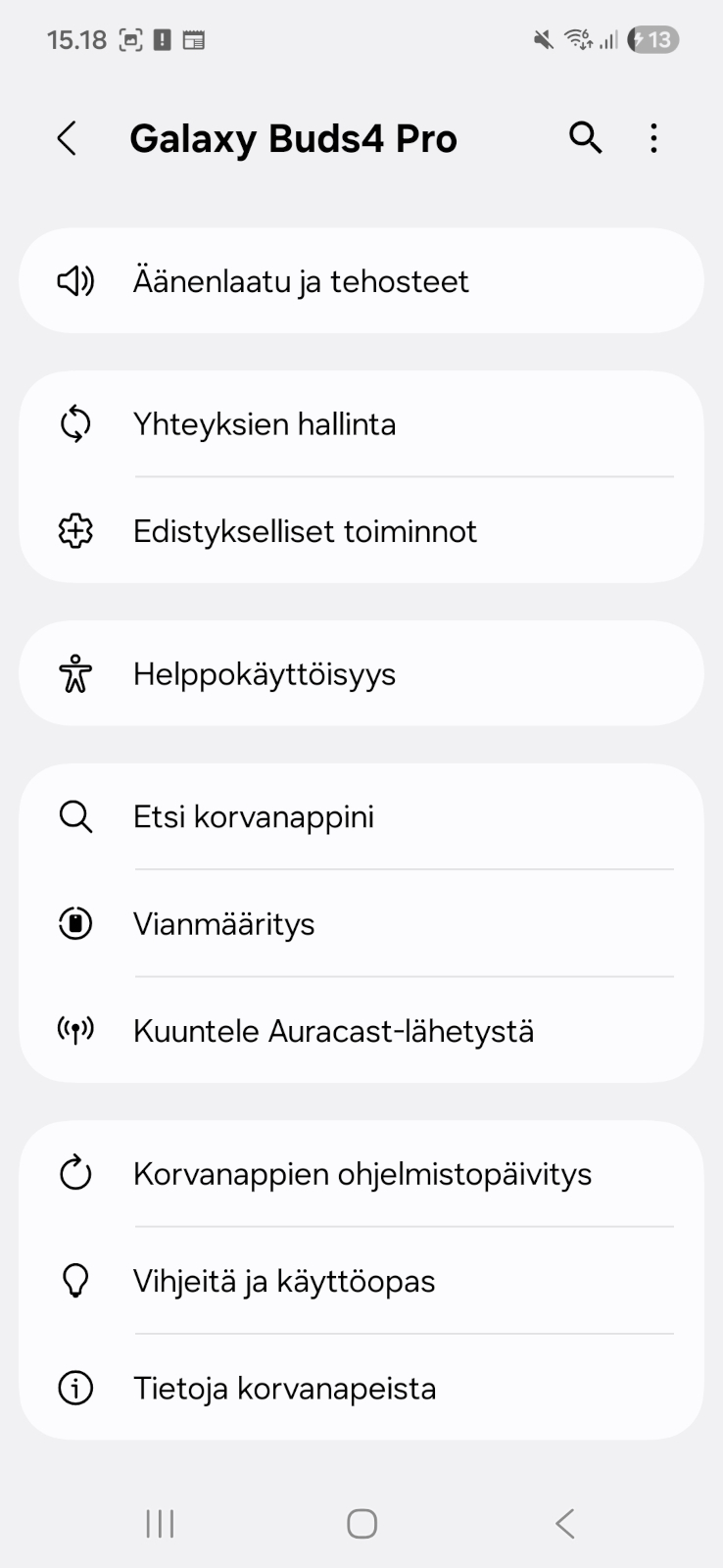Select Kuuntele Auracast-lähetystä
This screenshot has height=1568, width=723.
[361, 1031]
